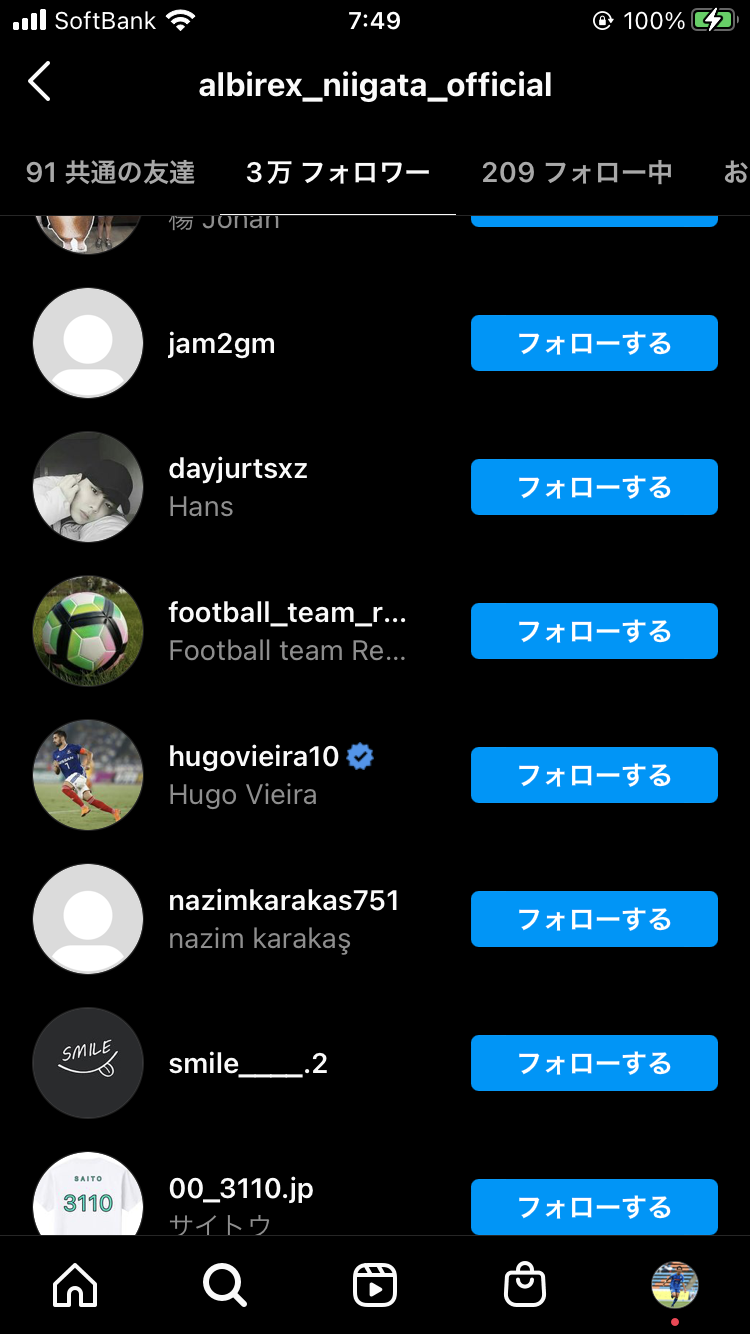Open the smile_____.2 profile
The image size is (750, 1334).
tap(248, 1063)
